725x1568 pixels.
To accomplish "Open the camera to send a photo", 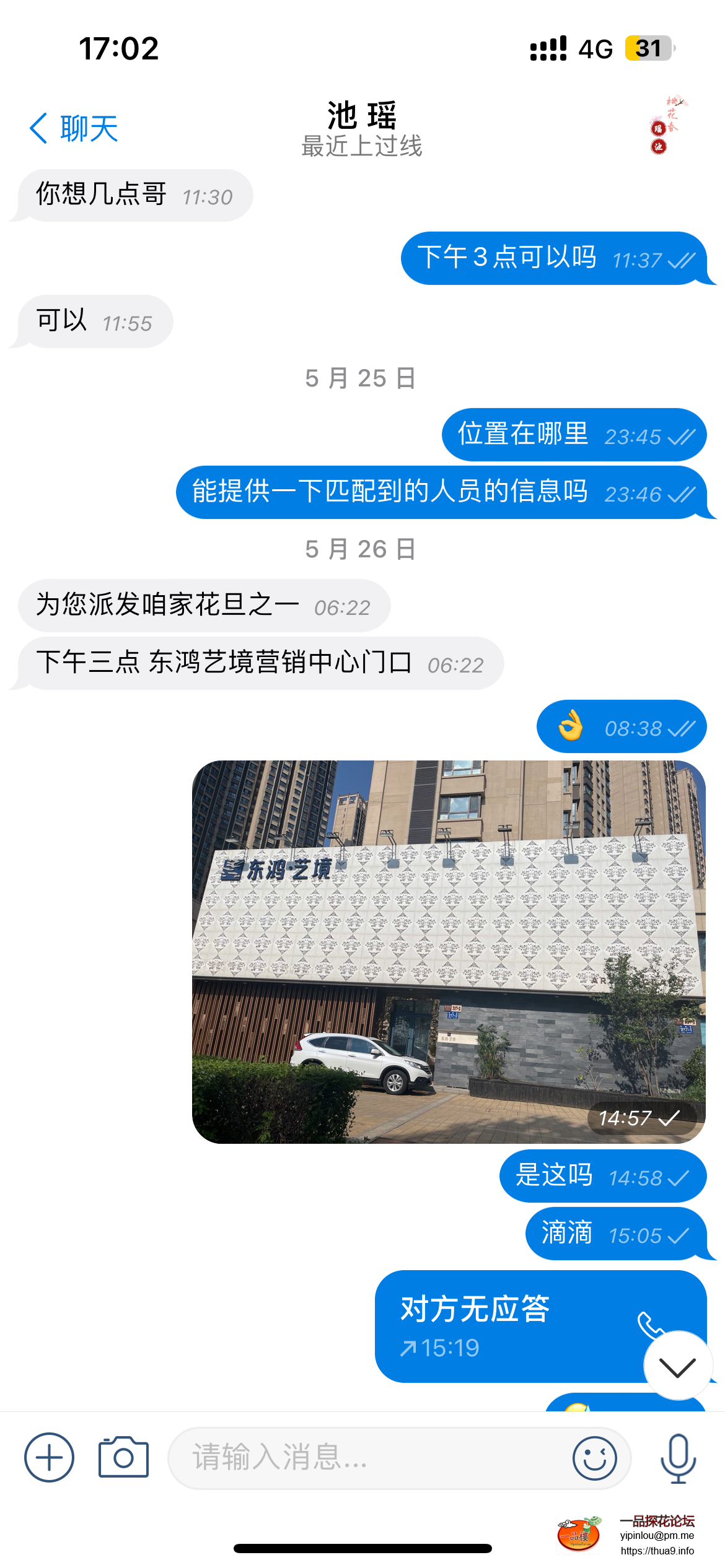I will click(123, 1457).
